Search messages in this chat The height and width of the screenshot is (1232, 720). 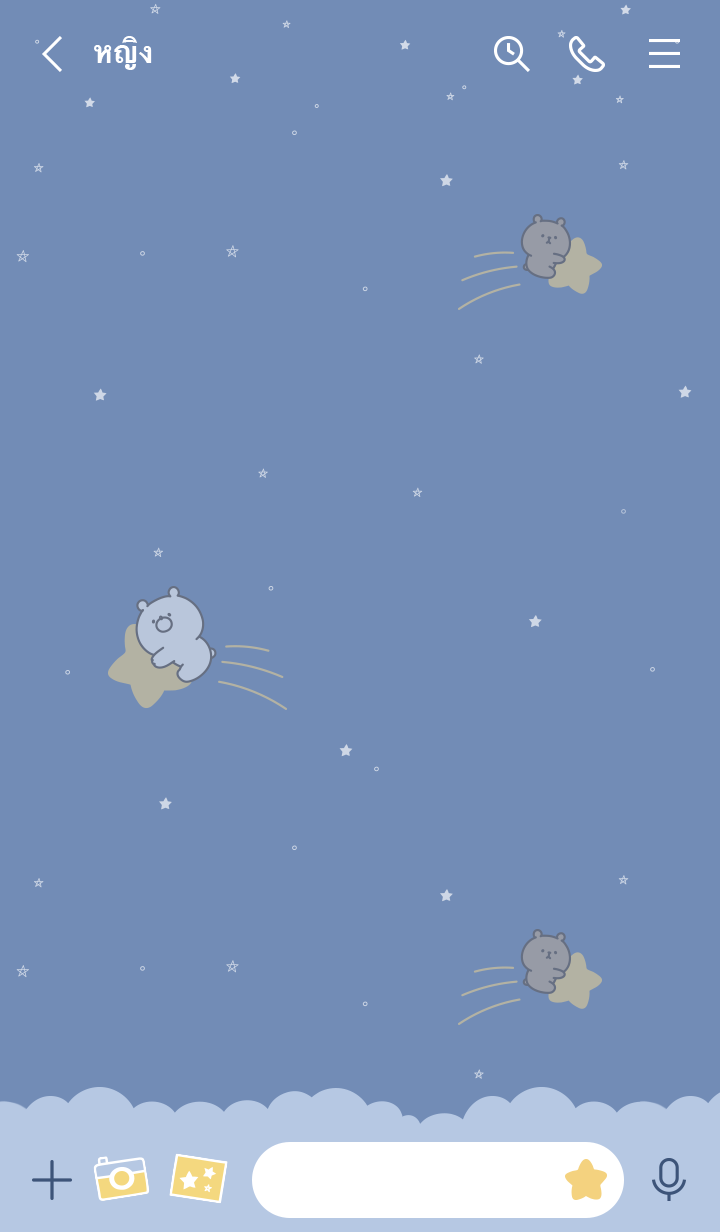click(510, 54)
